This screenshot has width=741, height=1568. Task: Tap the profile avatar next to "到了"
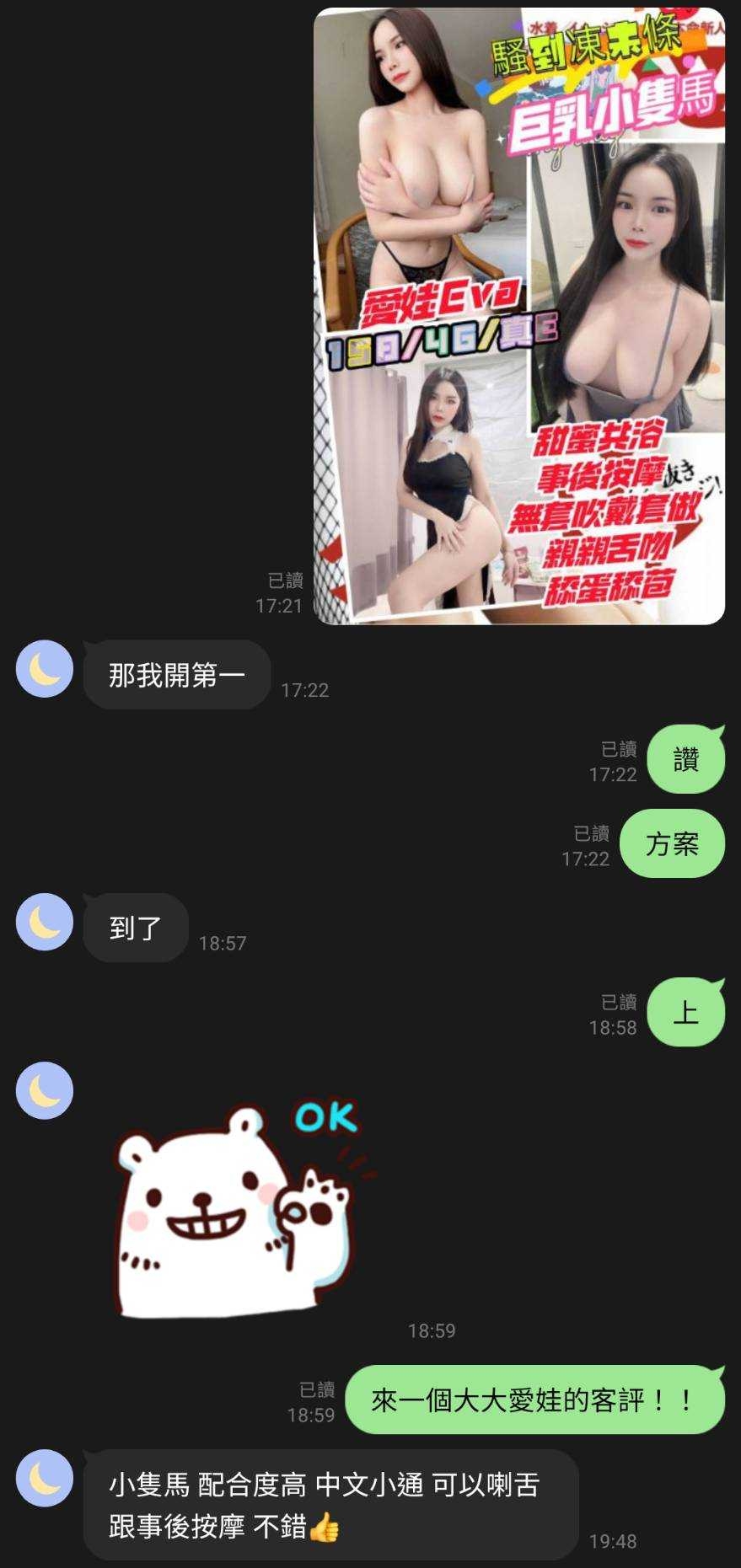pyautogui.click(x=45, y=922)
